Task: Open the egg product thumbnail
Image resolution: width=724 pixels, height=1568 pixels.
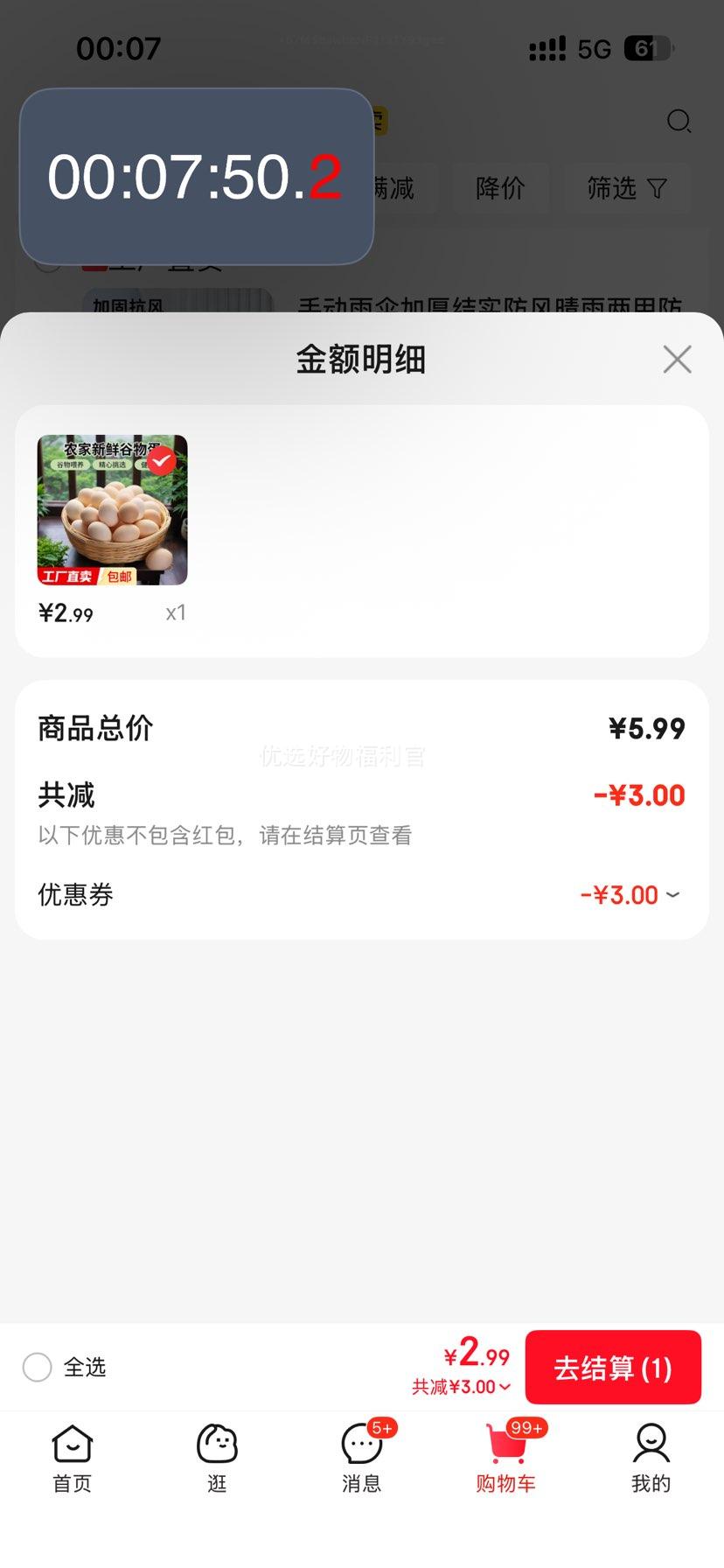Action: coord(112,510)
